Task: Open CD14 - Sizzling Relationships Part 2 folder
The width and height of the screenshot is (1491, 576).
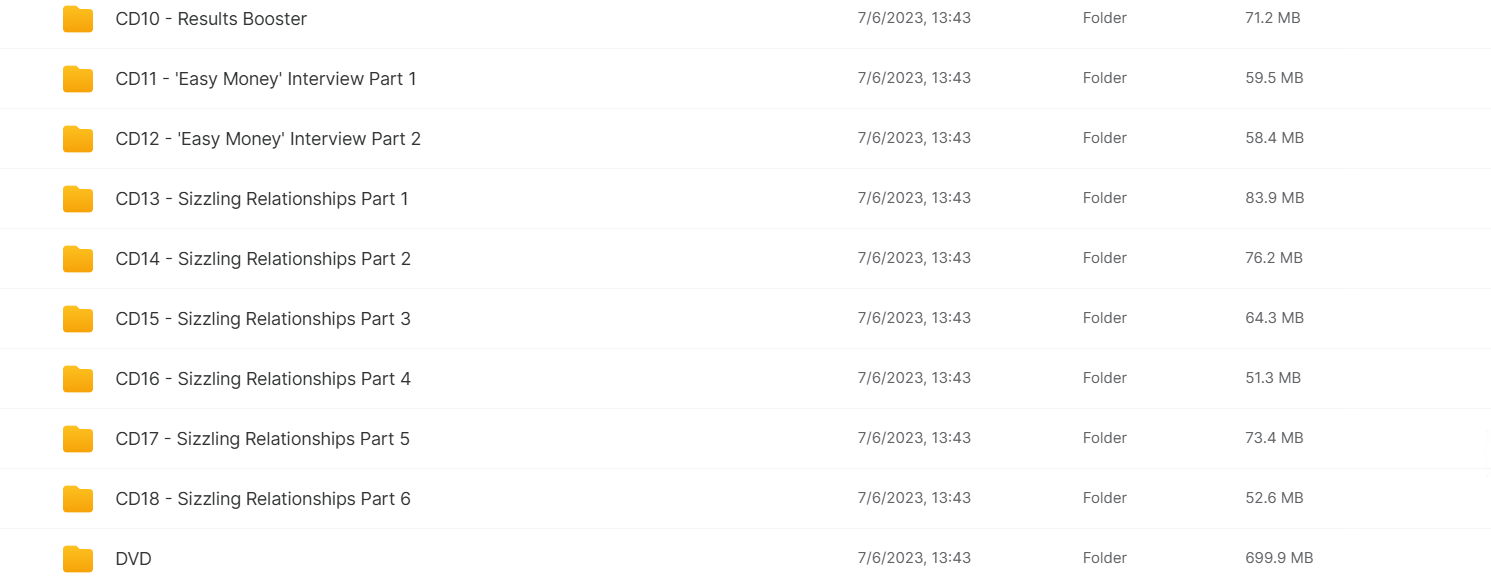Action: pos(262,259)
